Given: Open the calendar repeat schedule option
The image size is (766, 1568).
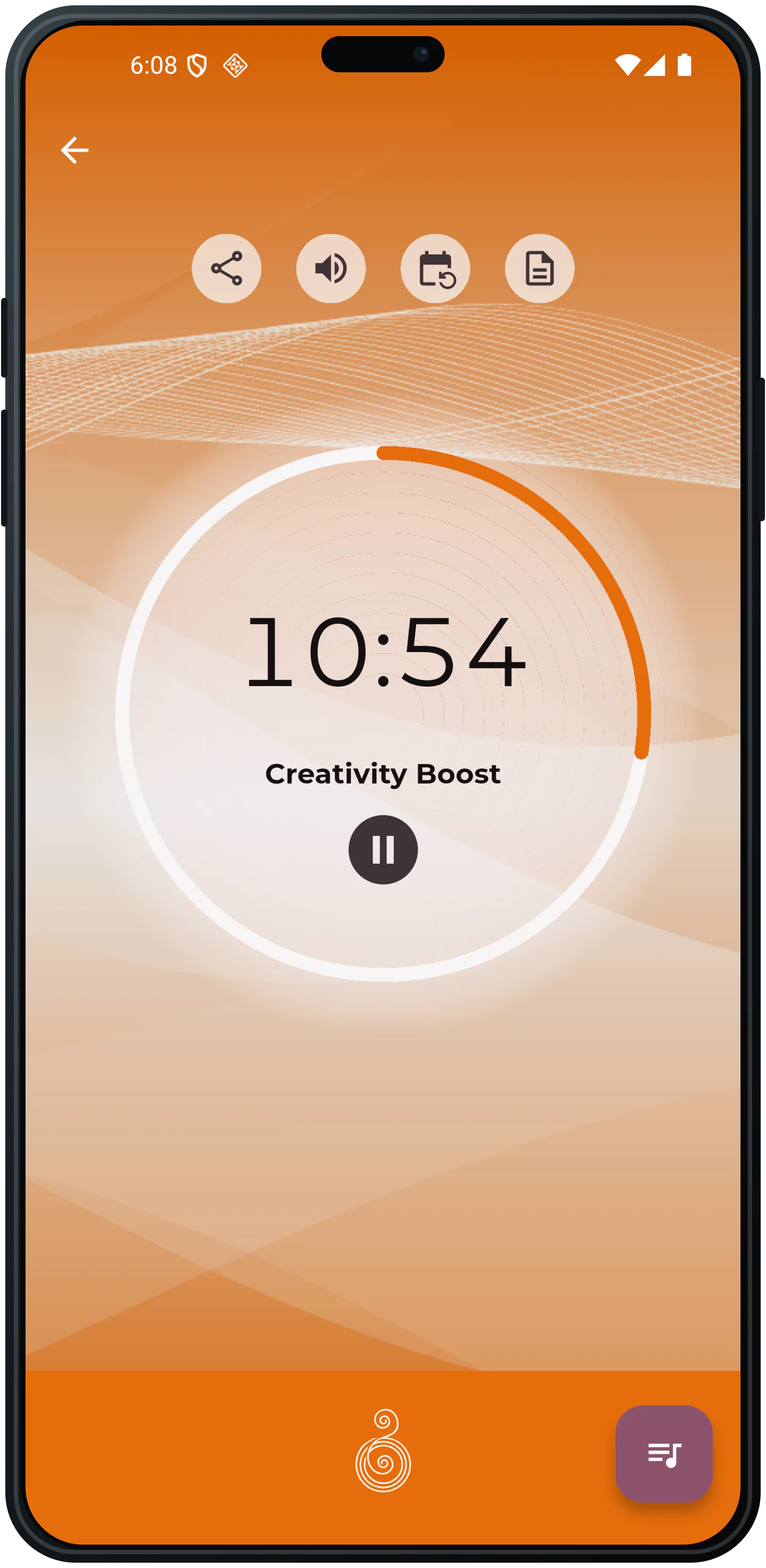Looking at the screenshot, I should (435, 269).
